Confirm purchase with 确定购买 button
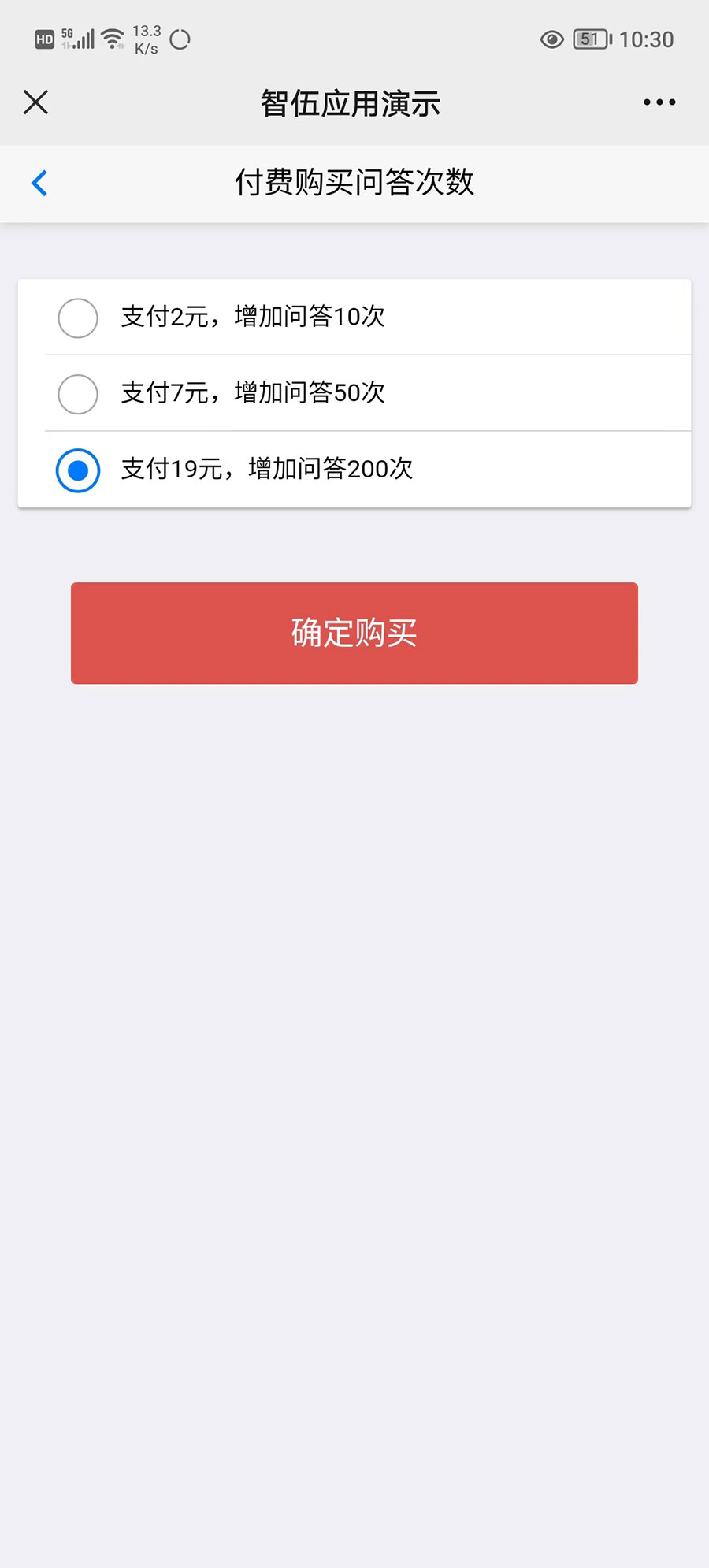Viewport: 709px width, 1568px height. pyautogui.click(x=354, y=633)
